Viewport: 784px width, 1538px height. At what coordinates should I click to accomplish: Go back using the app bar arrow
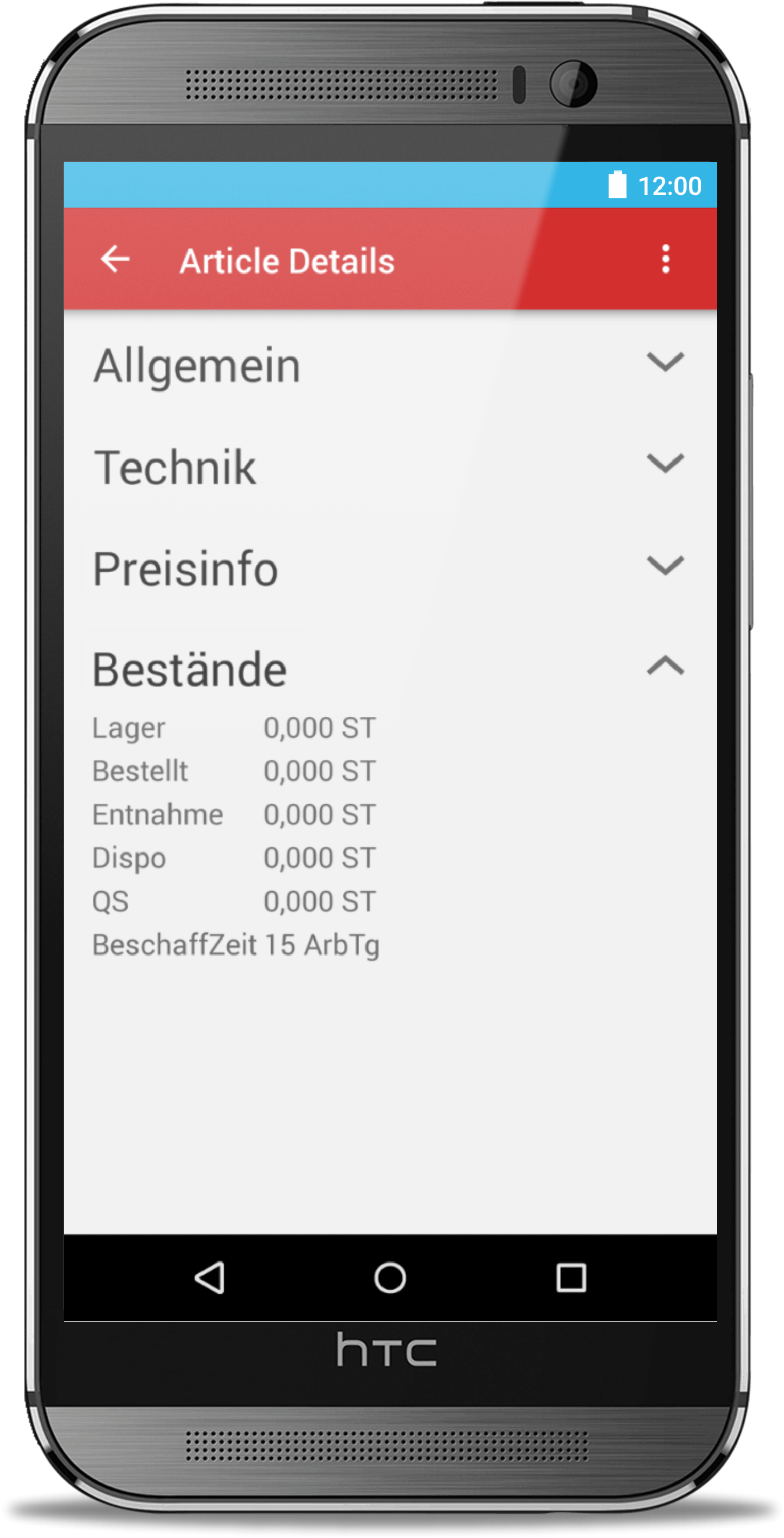115,260
